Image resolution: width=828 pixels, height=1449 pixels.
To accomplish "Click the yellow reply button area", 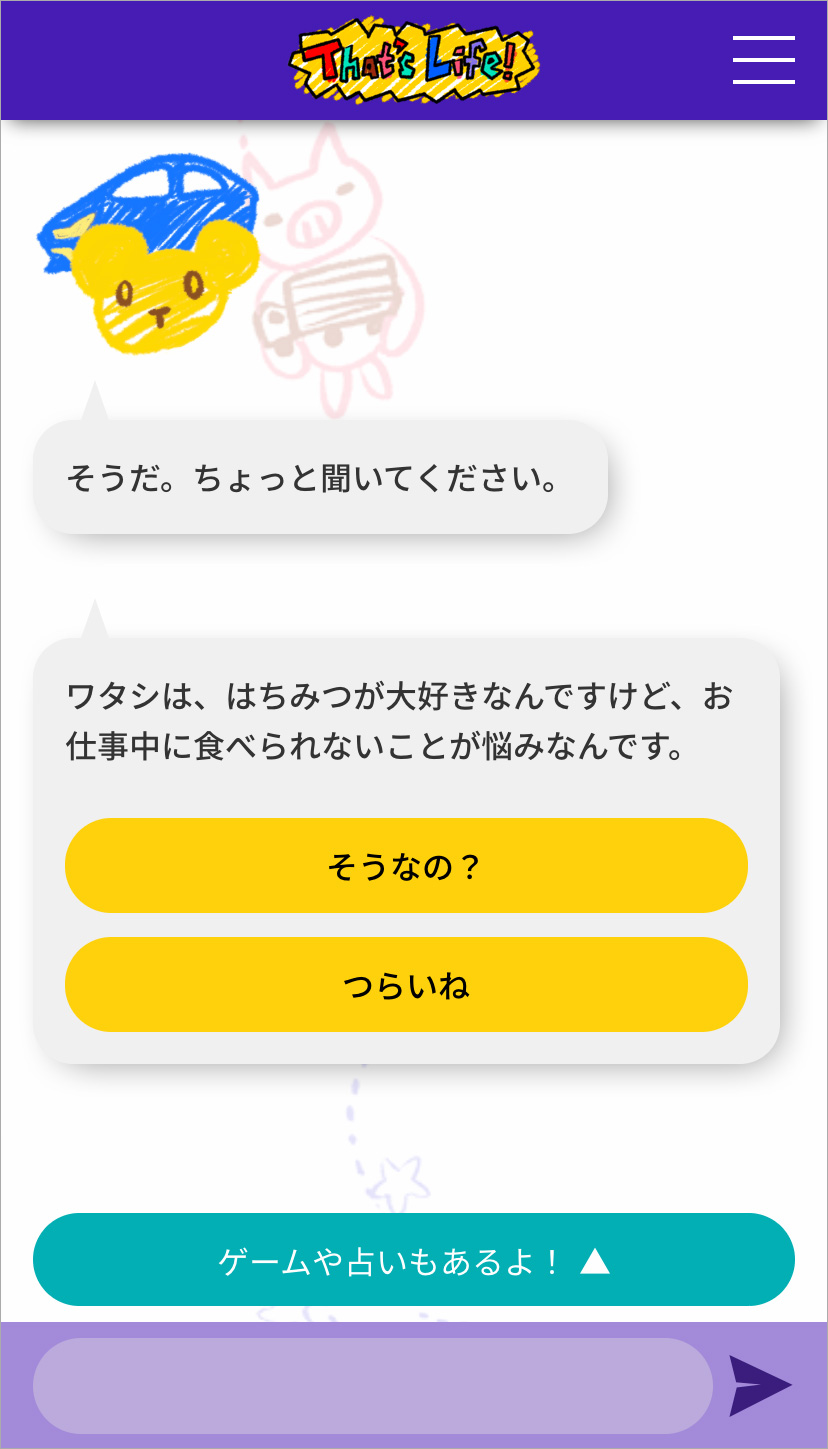I will tap(406, 865).
